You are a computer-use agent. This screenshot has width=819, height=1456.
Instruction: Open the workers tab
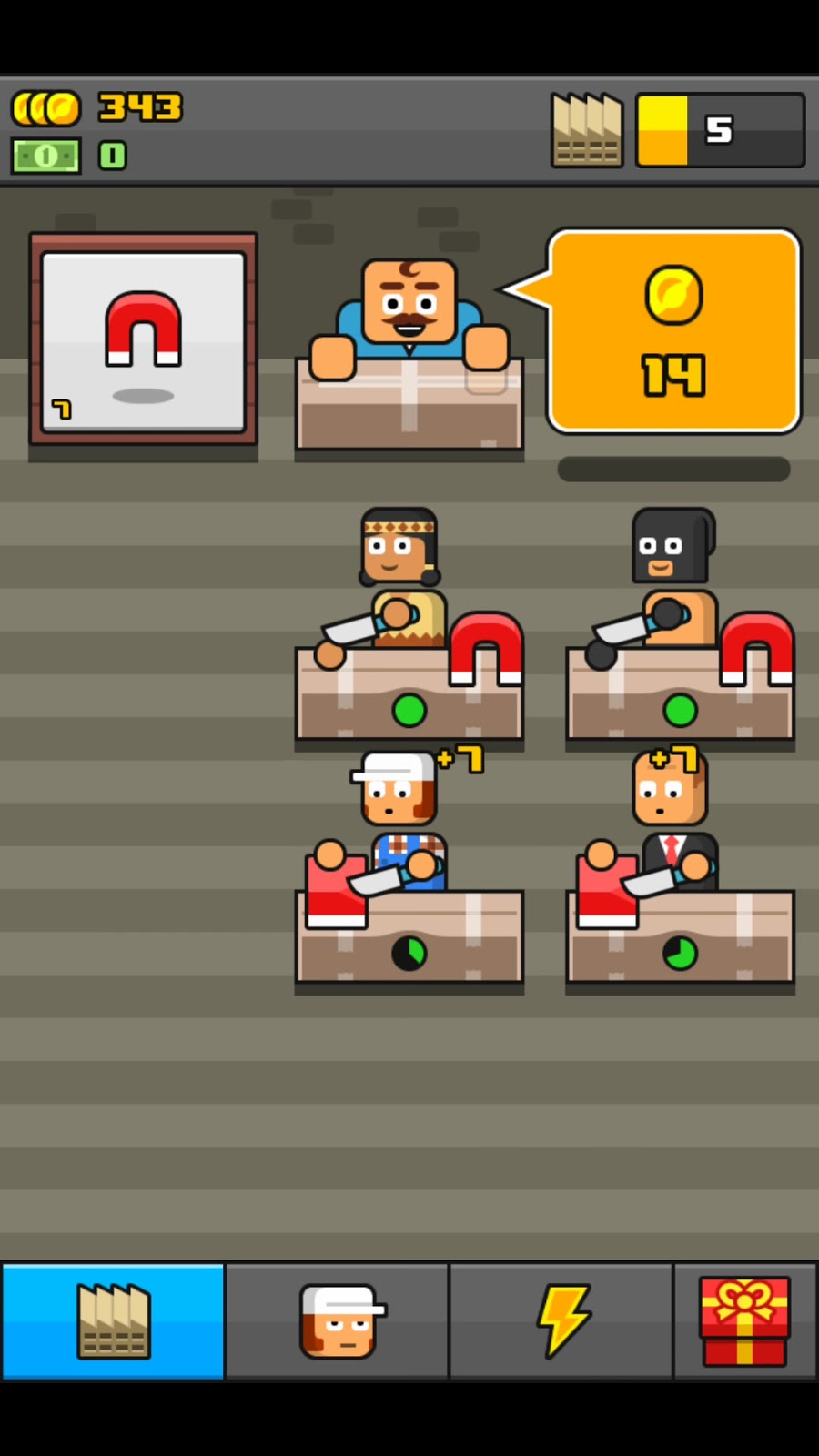click(x=338, y=1321)
